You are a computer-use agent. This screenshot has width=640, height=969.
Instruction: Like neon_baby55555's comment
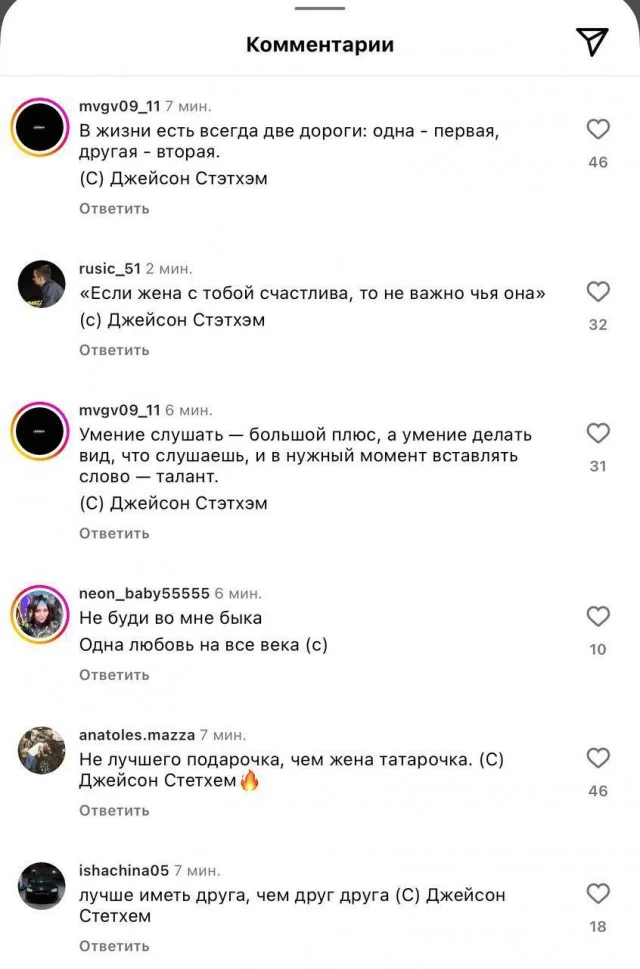598,617
